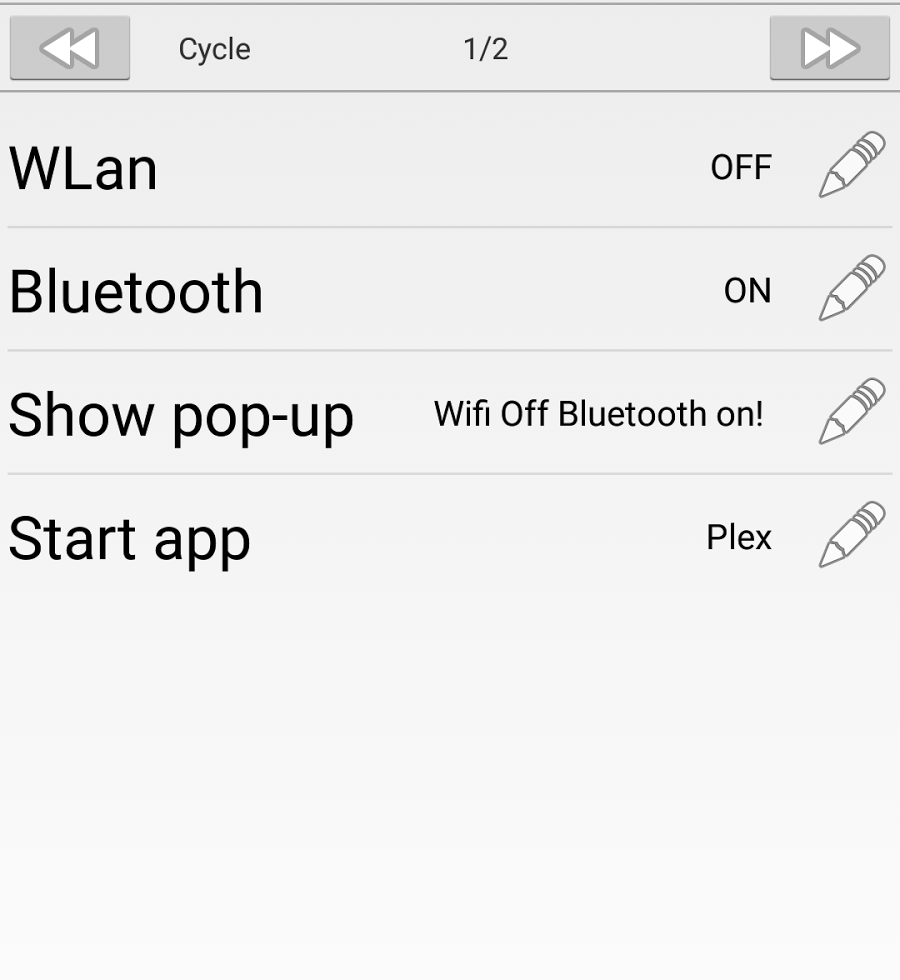Edit the WLan setting
The height and width of the screenshot is (980, 900).
pos(852,165)
